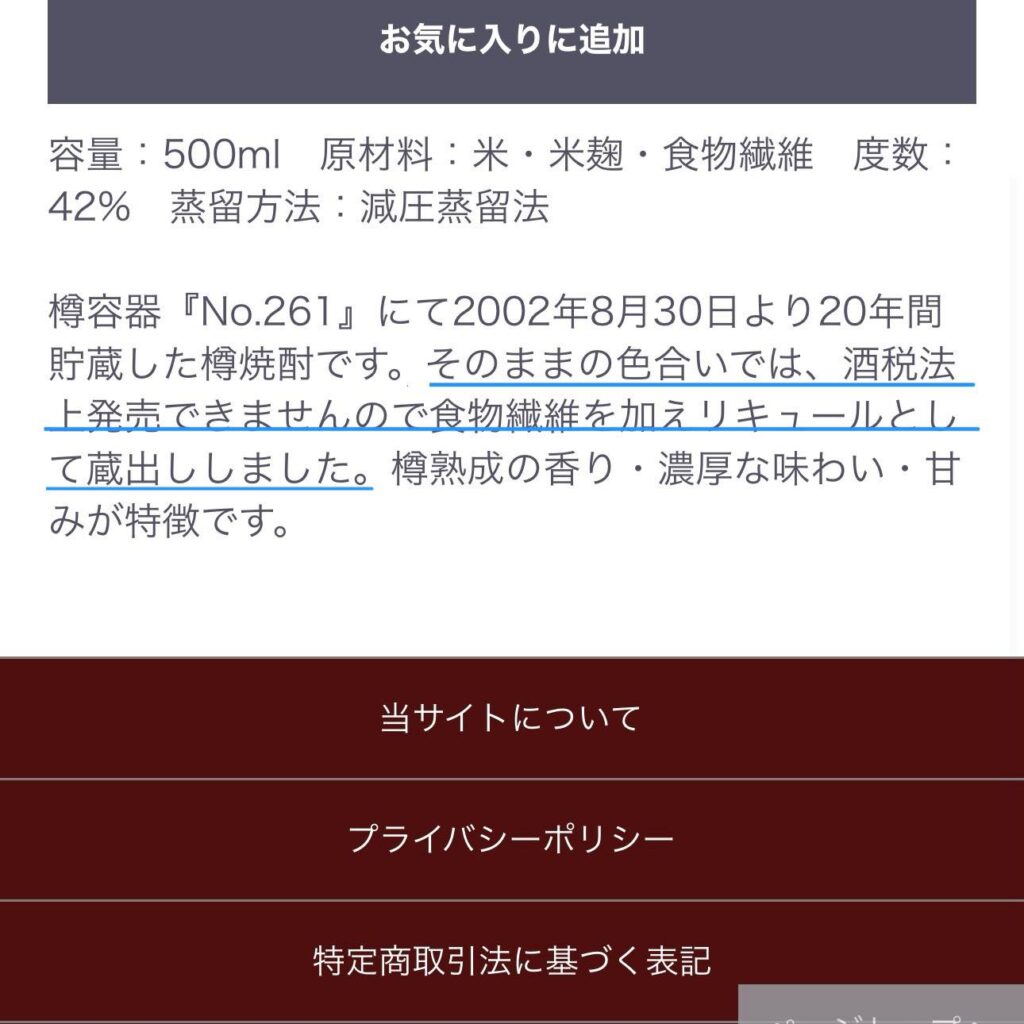The width and height of the screenshot is (1024, 1024).
Task: Open プライバシーポリシー in the footer
Action: tap(511, 839)
